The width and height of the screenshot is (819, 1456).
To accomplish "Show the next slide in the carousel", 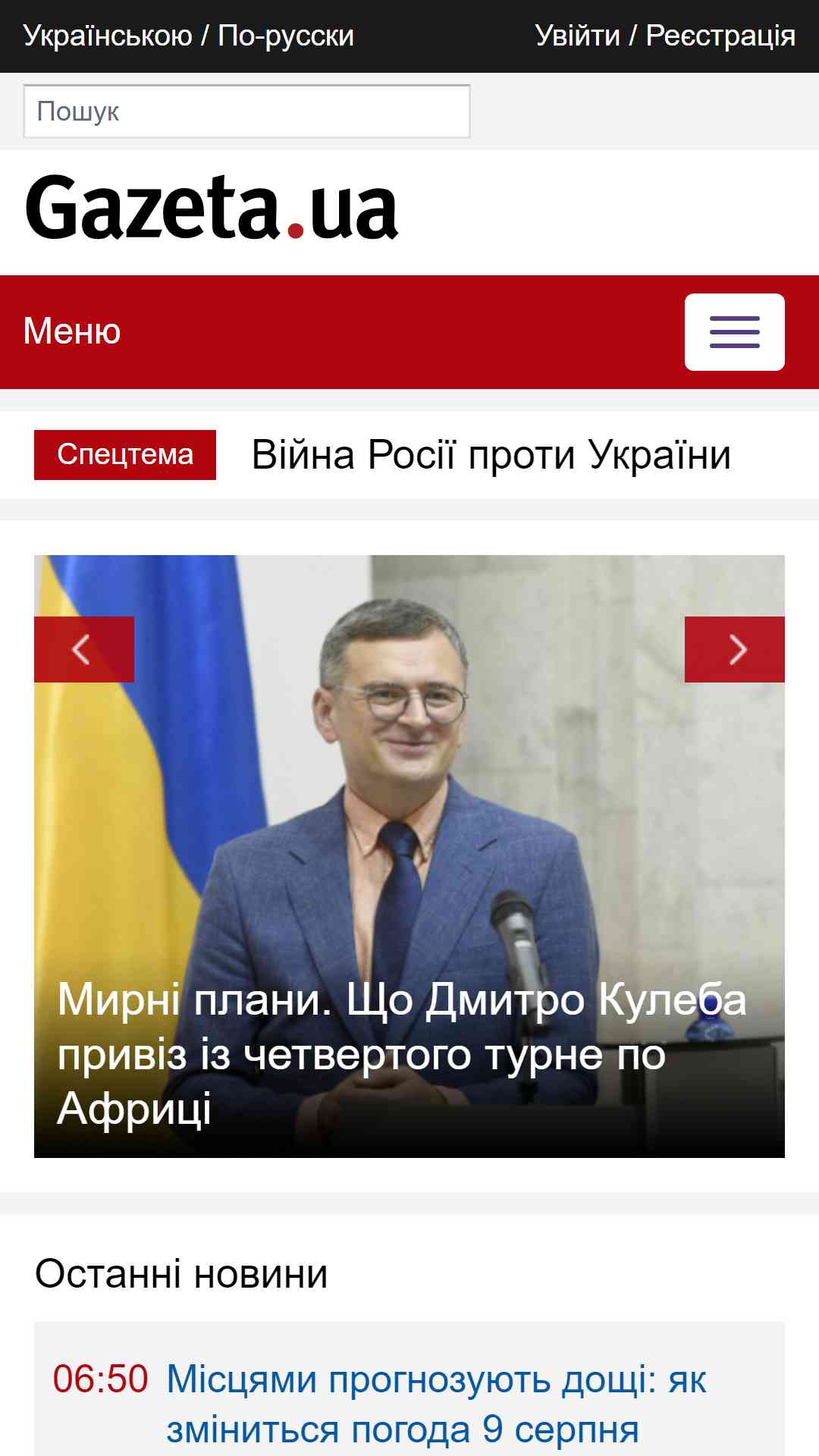I will pyautogui.click(x=734, y=649).
